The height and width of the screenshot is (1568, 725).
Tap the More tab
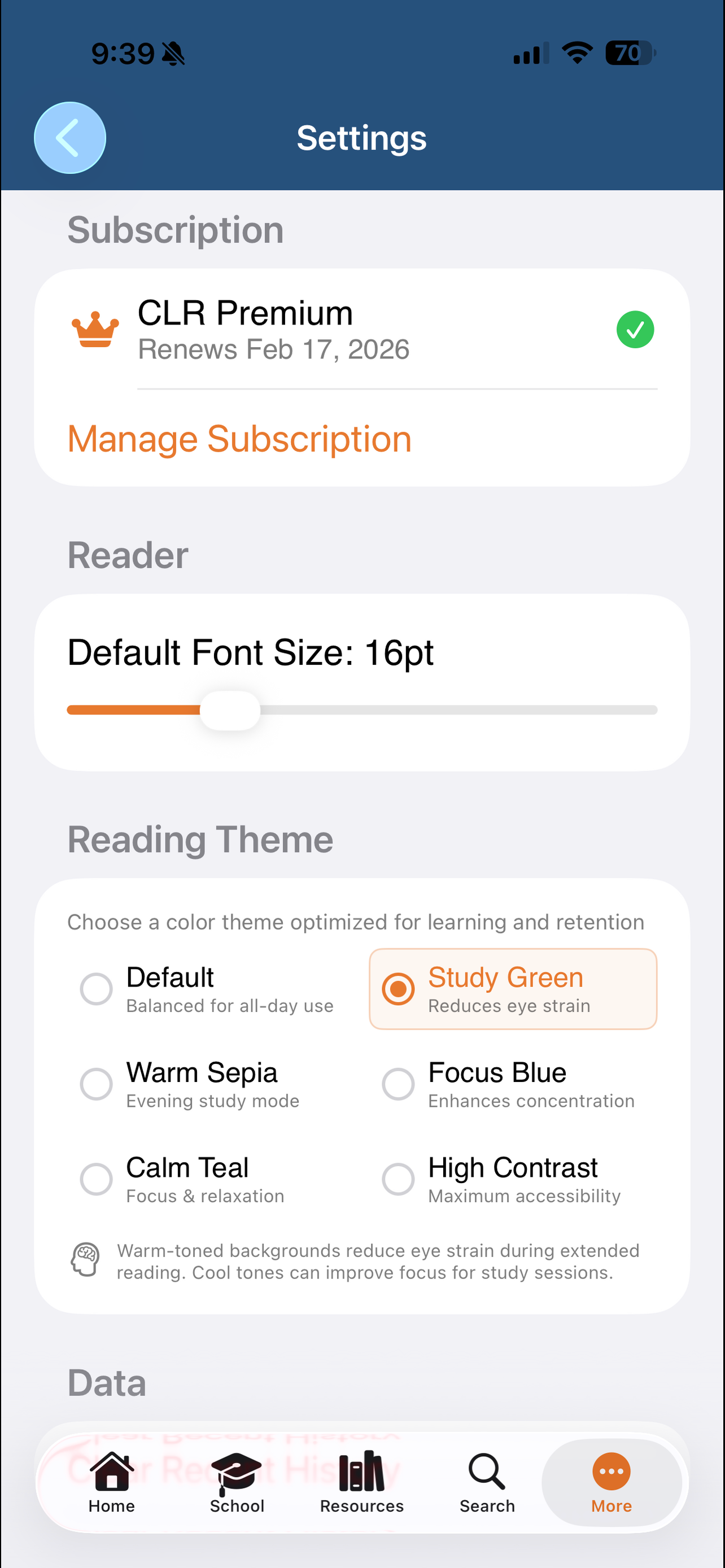coord(612,1483)
